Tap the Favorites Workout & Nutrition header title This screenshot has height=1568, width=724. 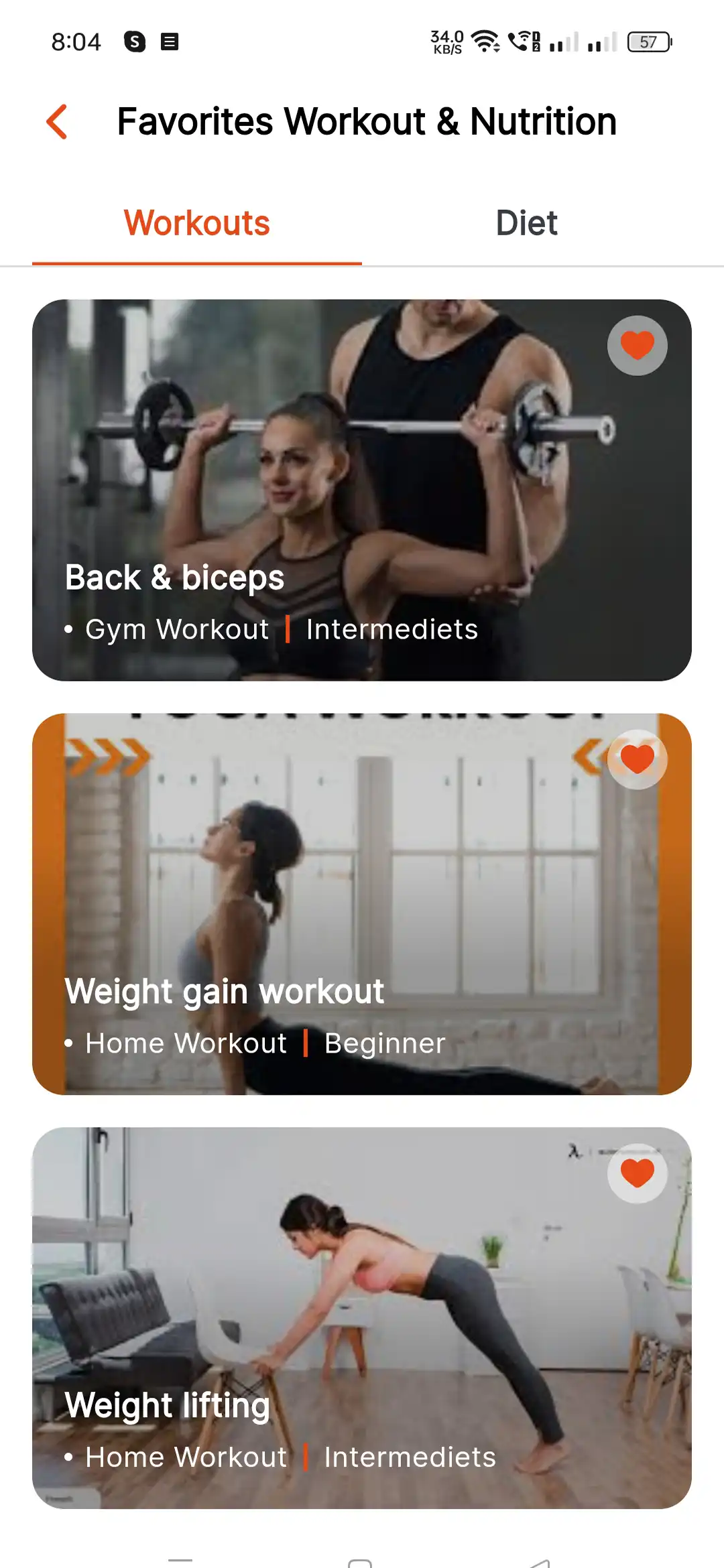point(367,121)
